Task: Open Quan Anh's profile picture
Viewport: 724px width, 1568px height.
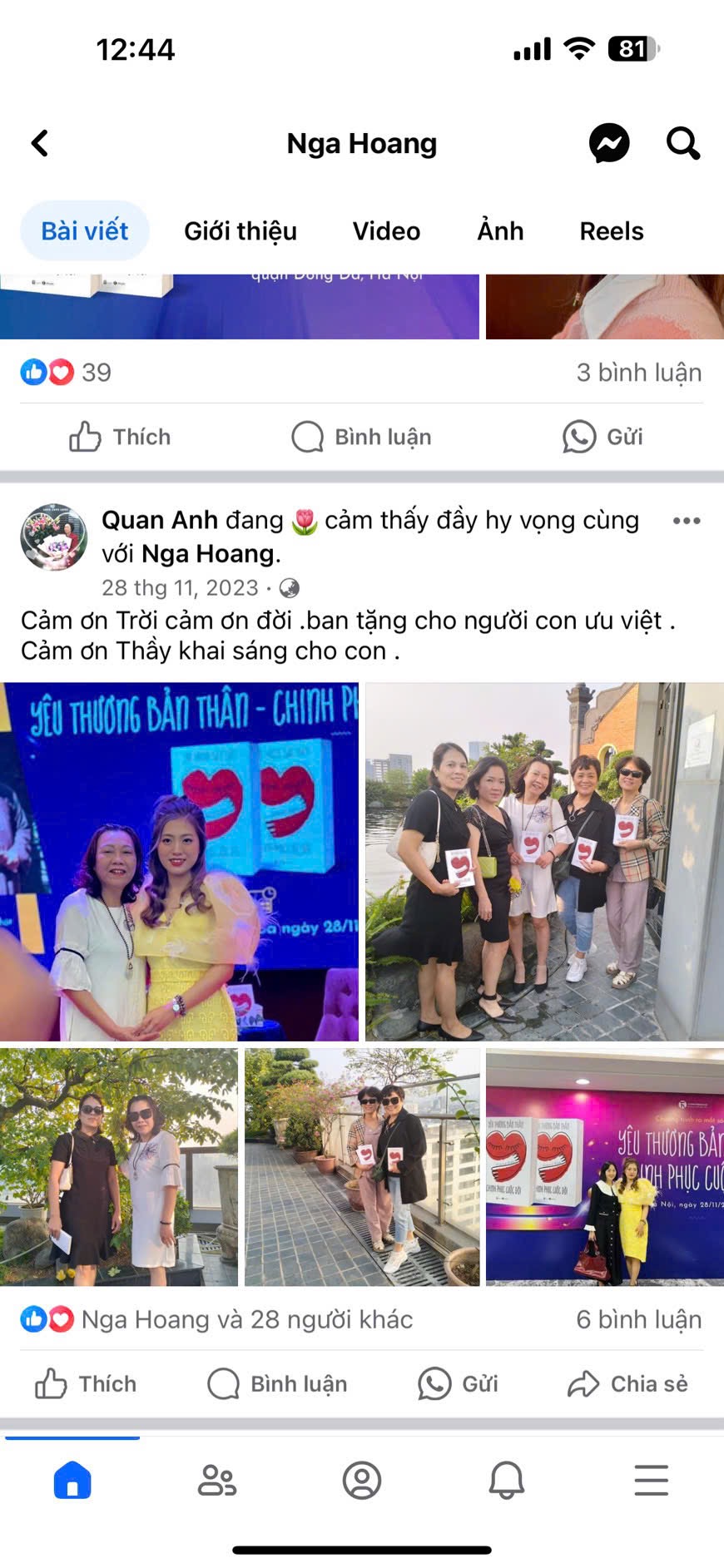Action: point(53,537)
